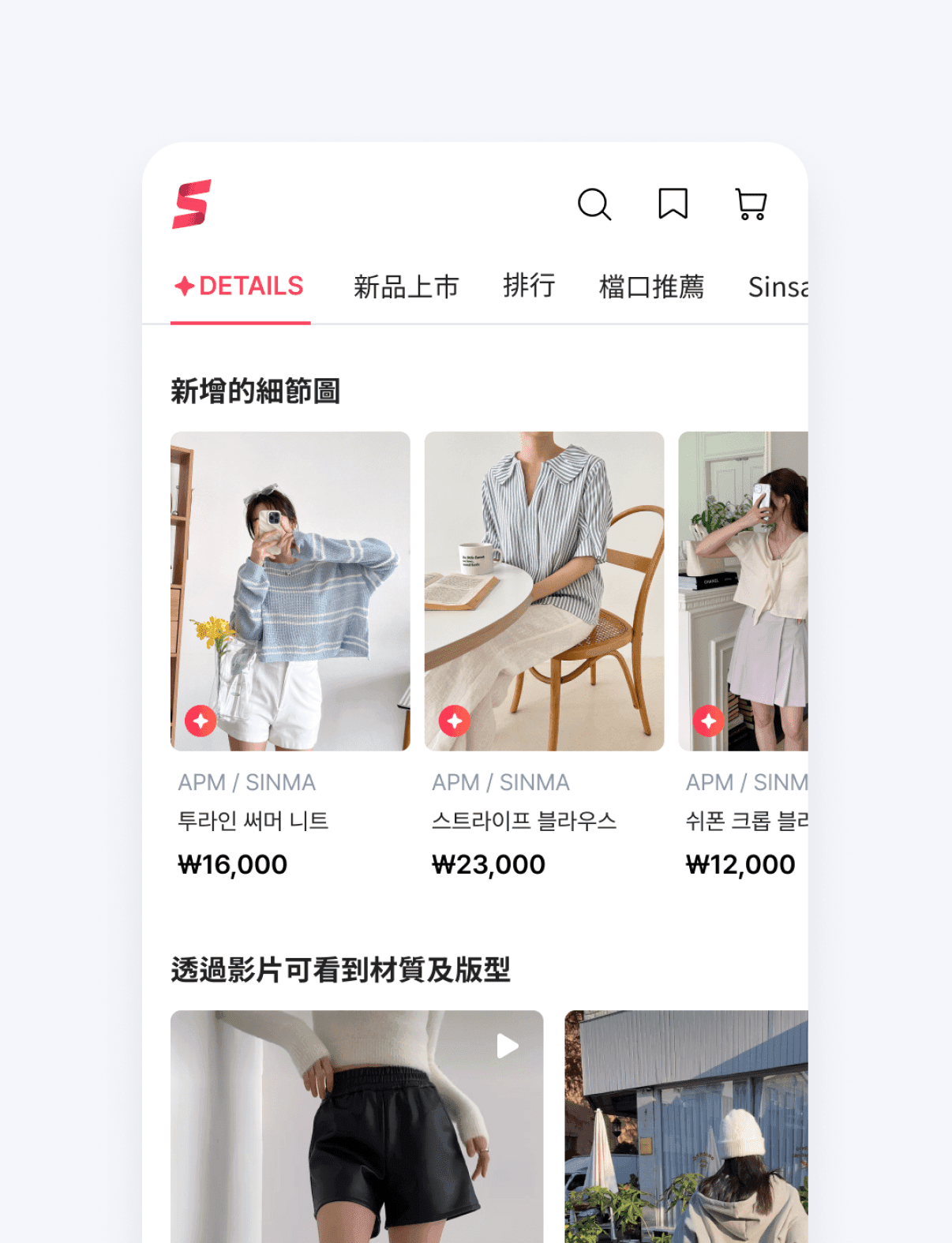The image size is (952, 1243).
Task: Open saved bookmarks
Action: (x=673, y=204)
